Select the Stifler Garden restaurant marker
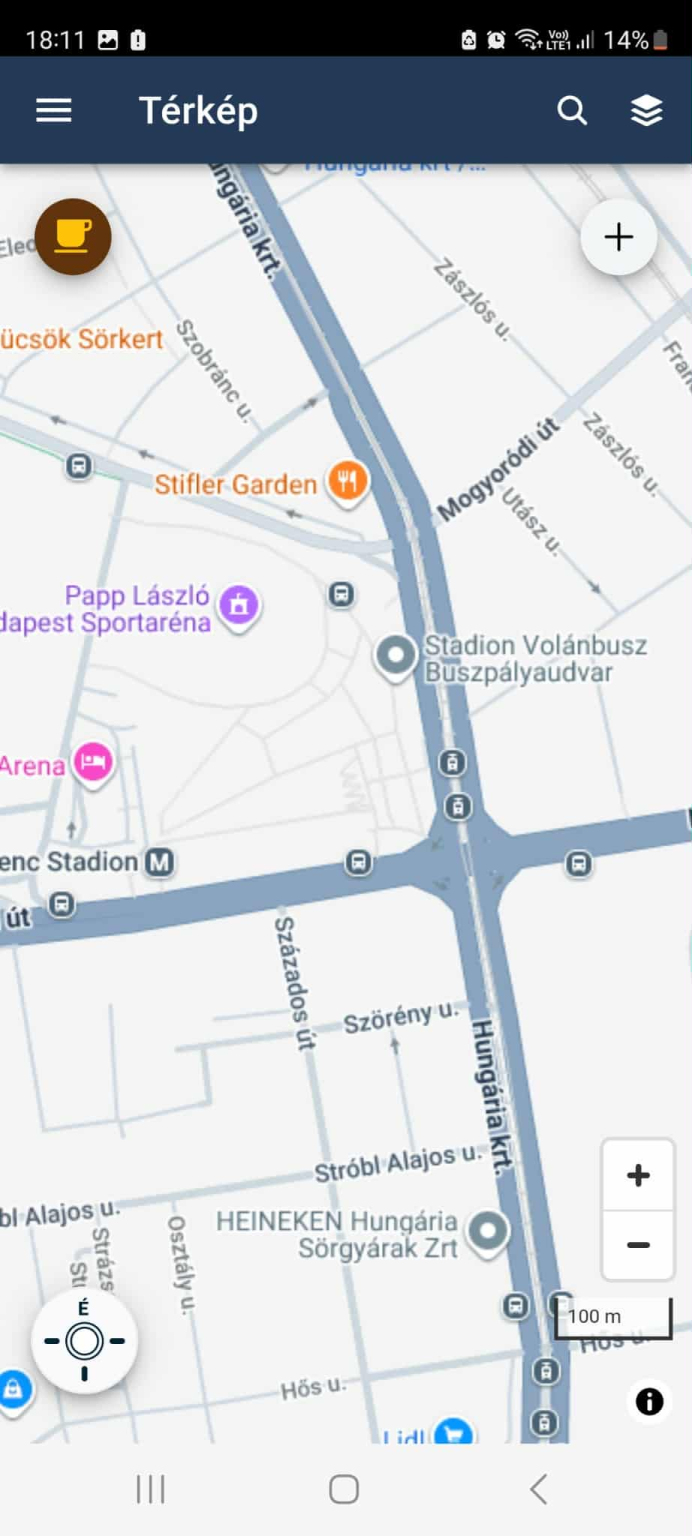 (x=348, y=483)
